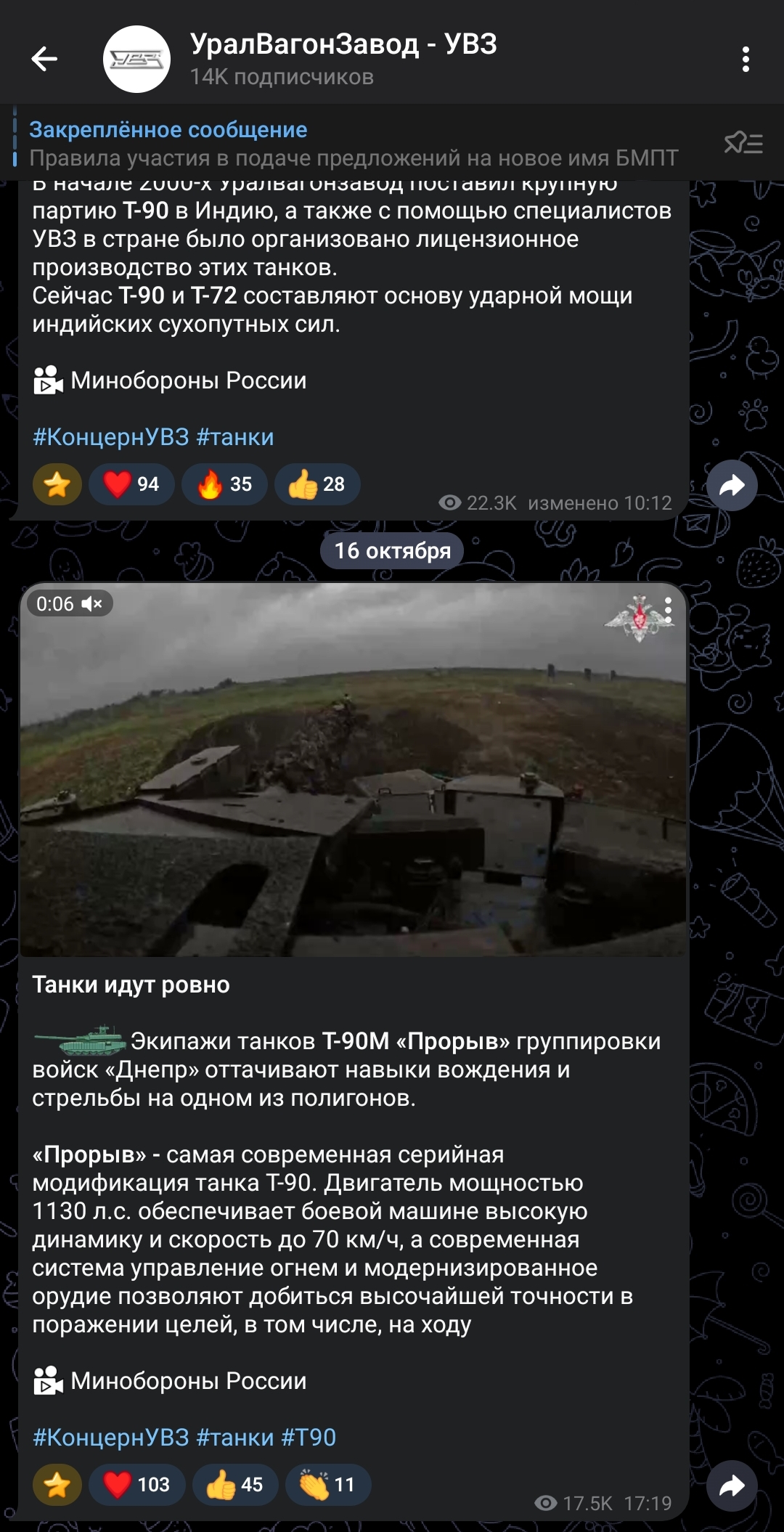Screen dimensions: 784x1532
Task: Share the post edited at 10:12
Action: click(732, 485)
